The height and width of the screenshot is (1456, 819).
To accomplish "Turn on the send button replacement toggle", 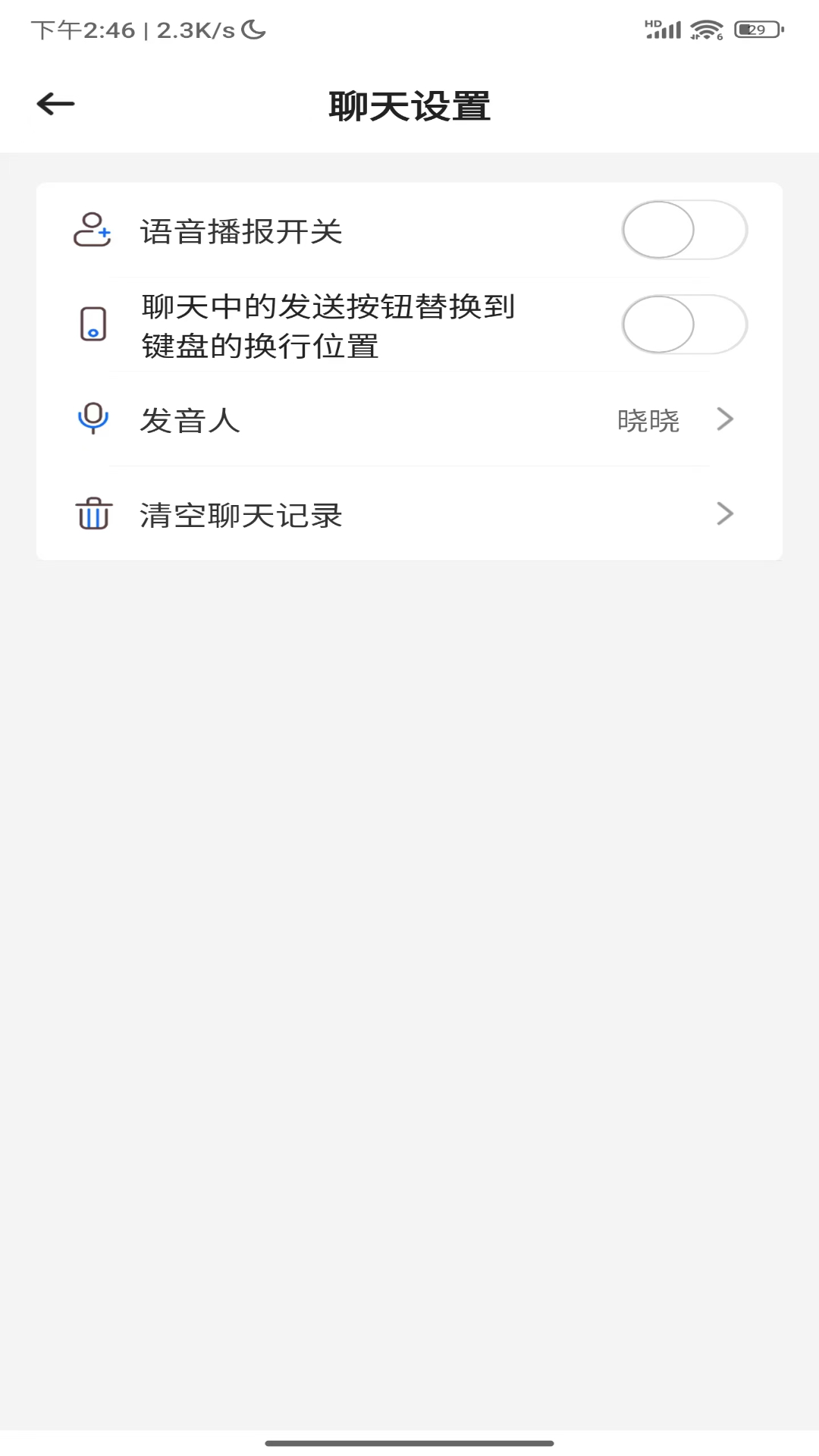I will tap(683, 324).
